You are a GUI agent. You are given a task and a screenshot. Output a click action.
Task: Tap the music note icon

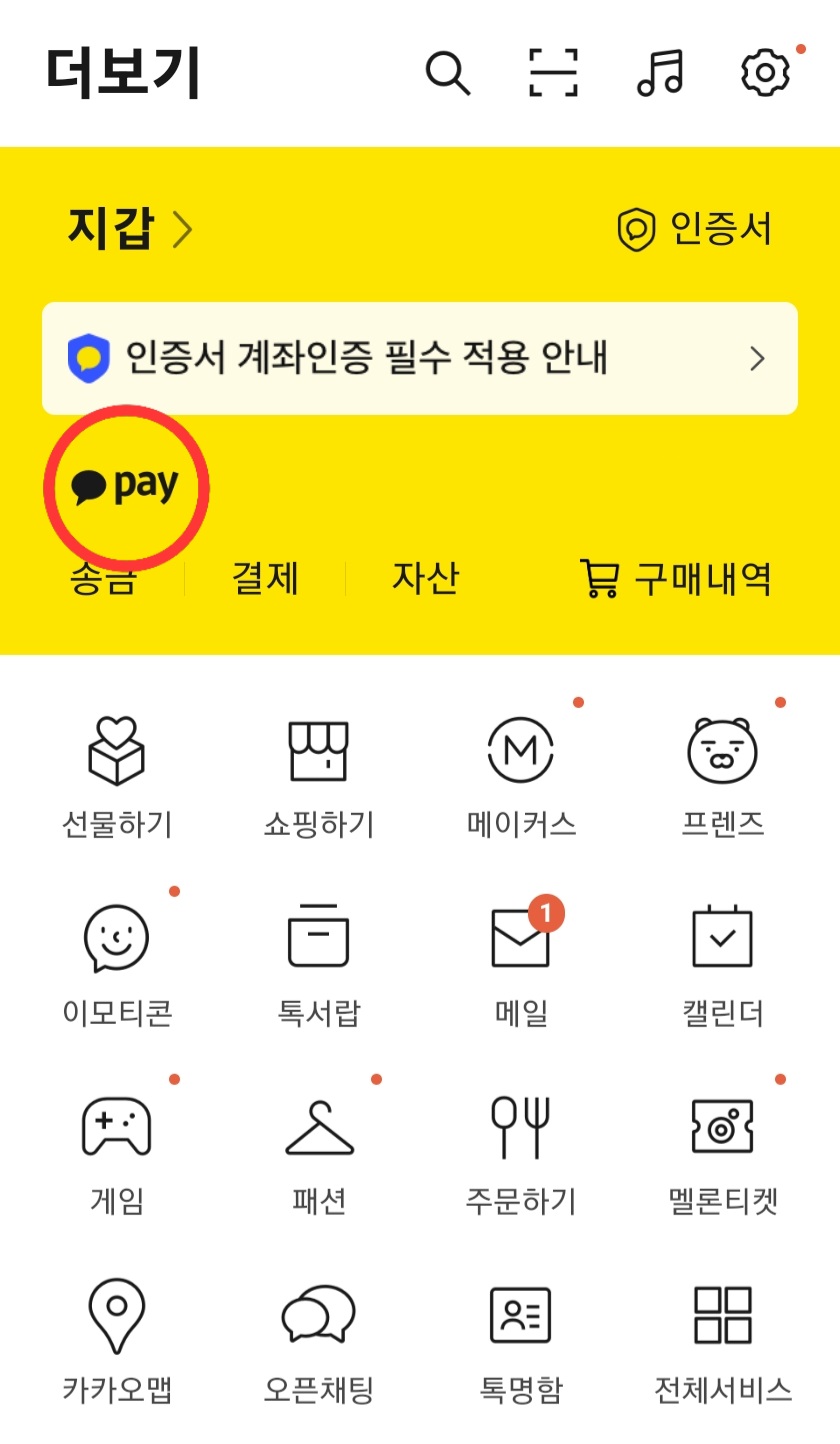tap(659, 72)
